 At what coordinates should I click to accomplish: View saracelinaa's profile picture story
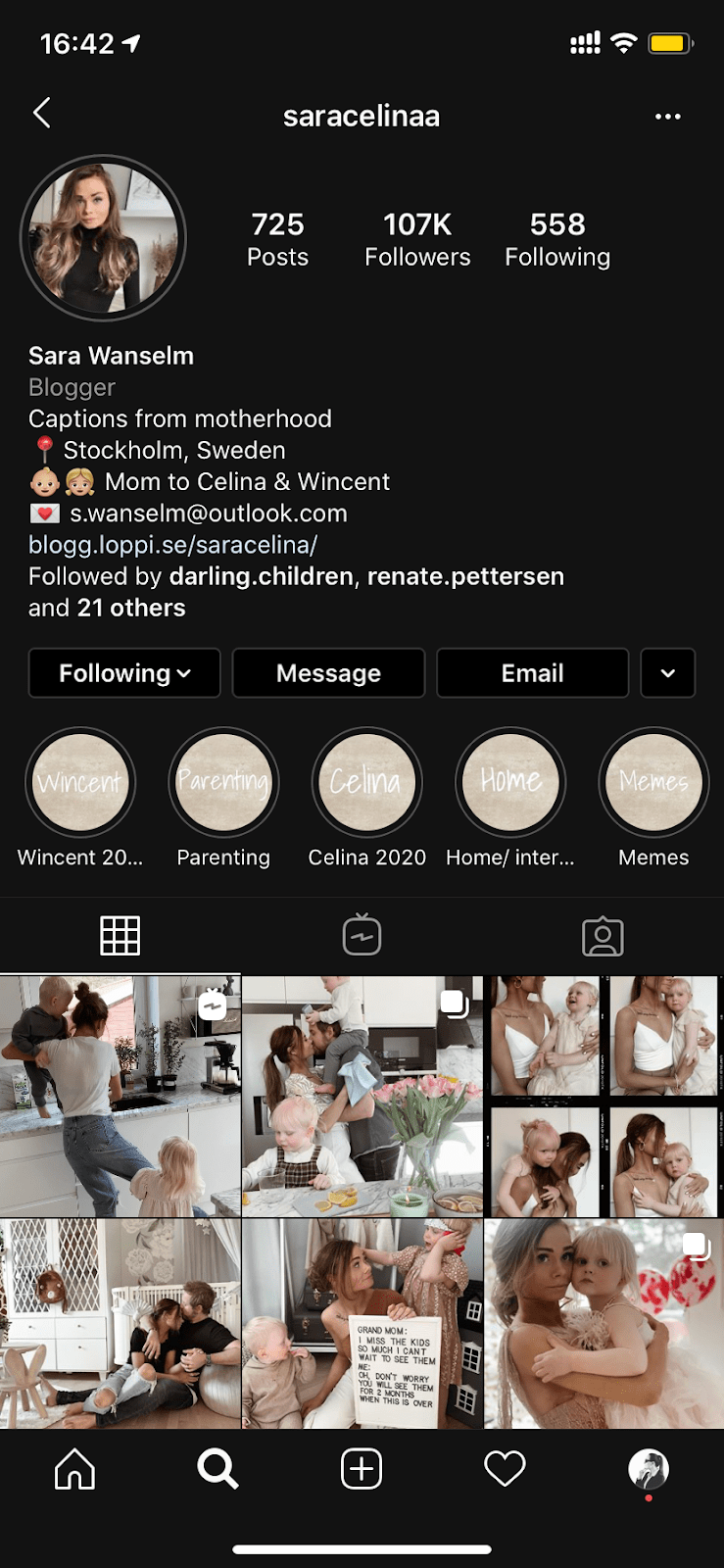pos(103,238)
